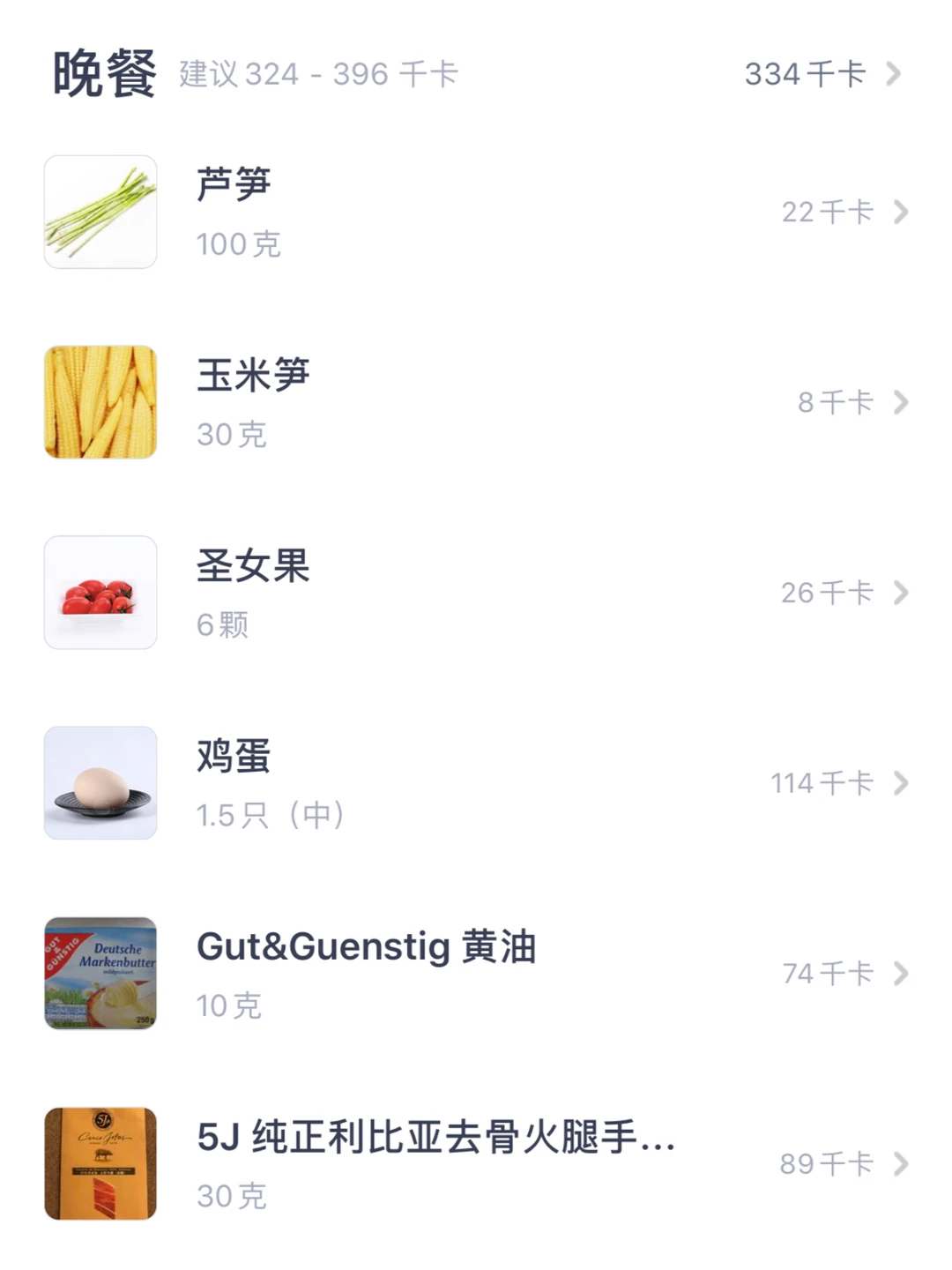Open the 芦笋 100克 entry
The image size is (952, 1270).
pyautogui.click(x=476, y=213)
